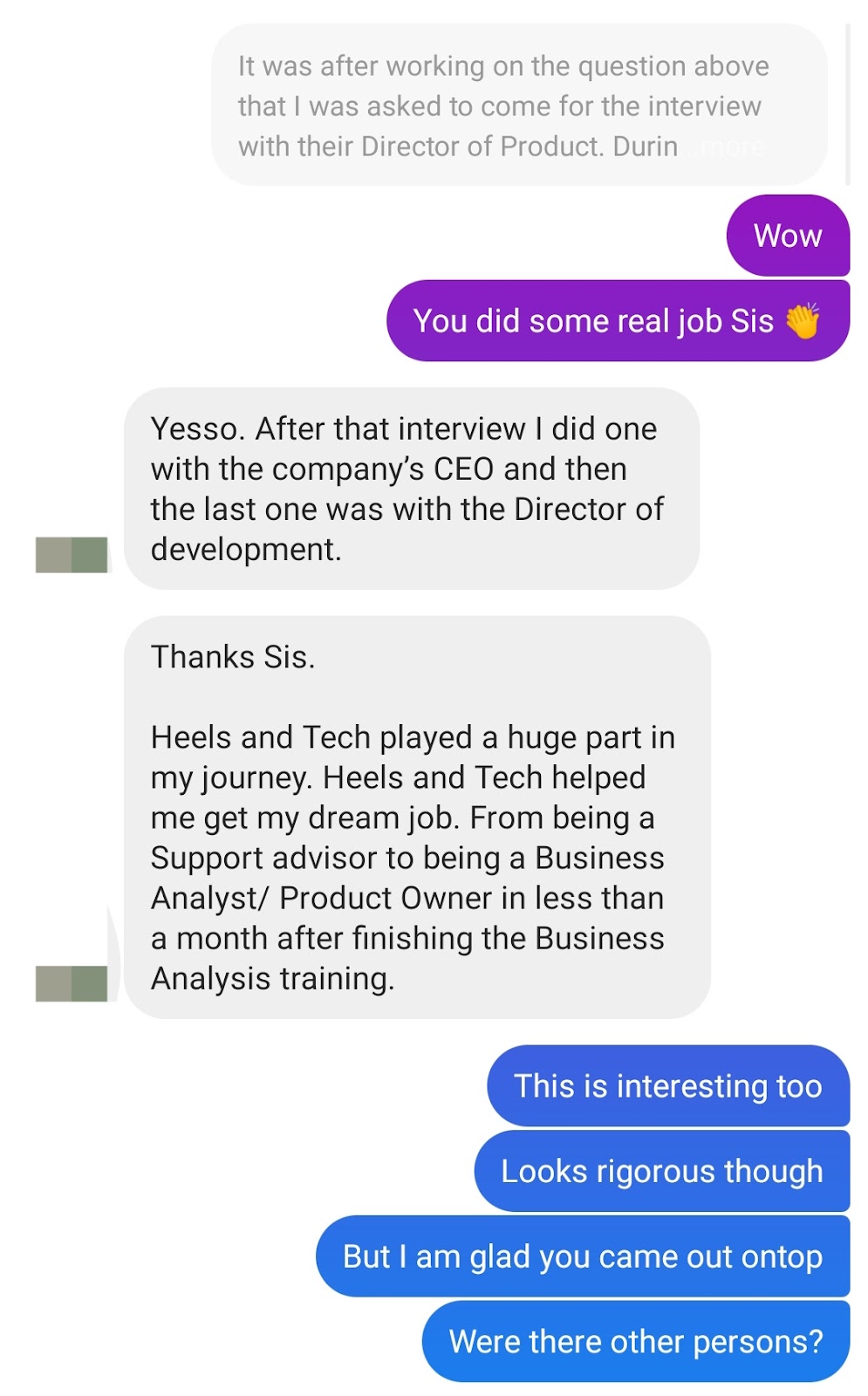Open sender avatar beside 'Analysis training.' message
The image size is (868, 1396).
click(x=72, y=983)
